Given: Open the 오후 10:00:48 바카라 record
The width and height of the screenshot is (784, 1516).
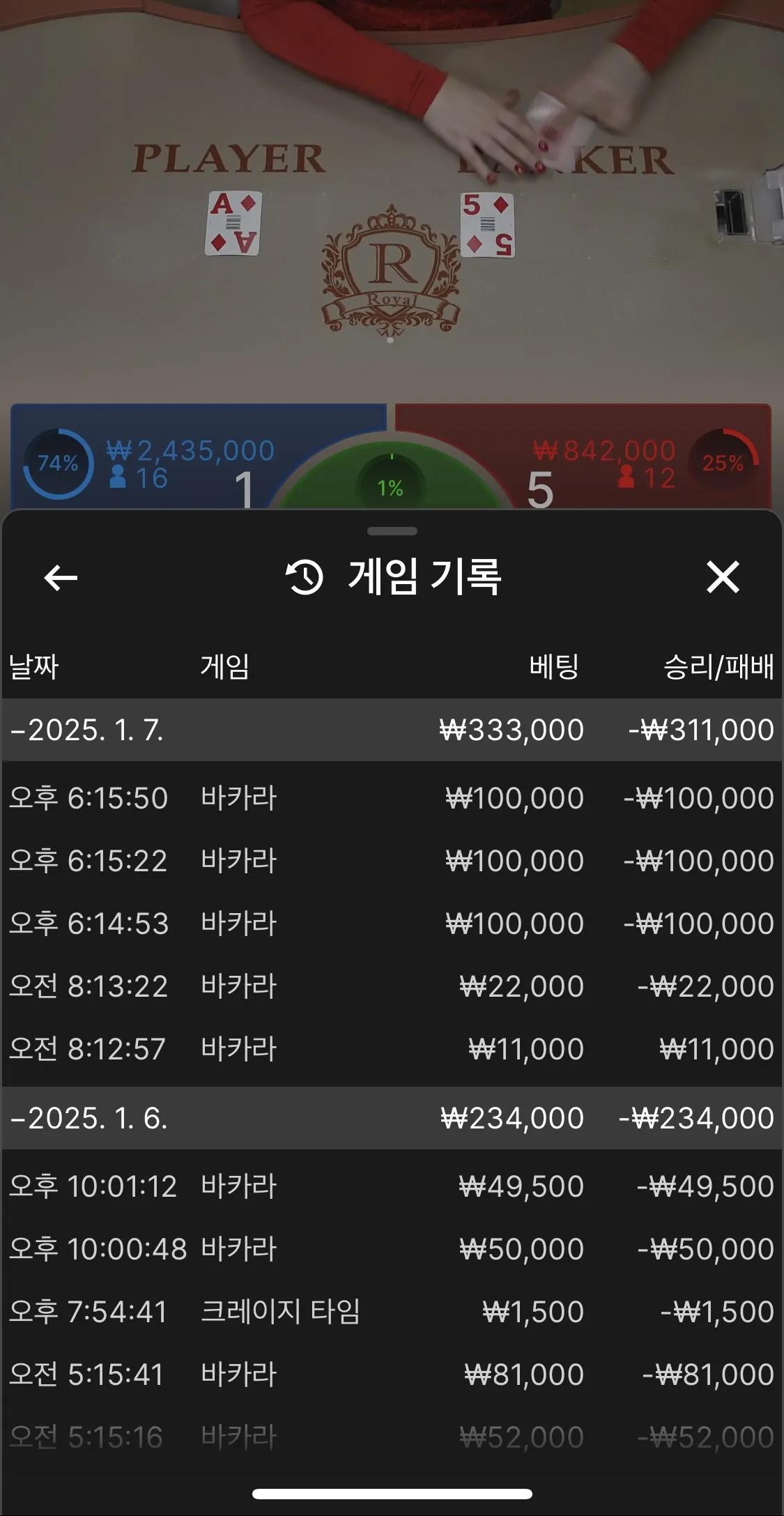Looking at the screenshot, I should [392, 1249].
